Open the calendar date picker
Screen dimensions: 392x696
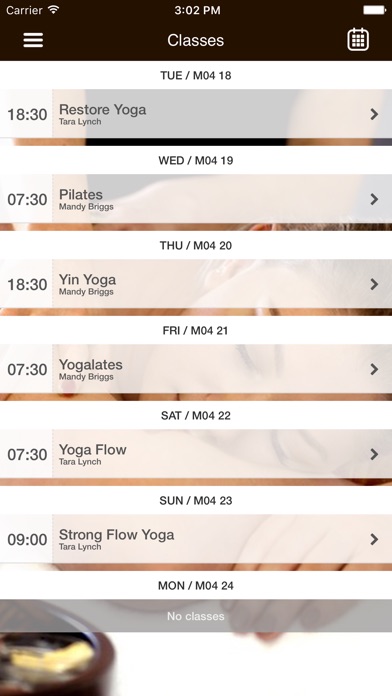click(x=358, y=40)
